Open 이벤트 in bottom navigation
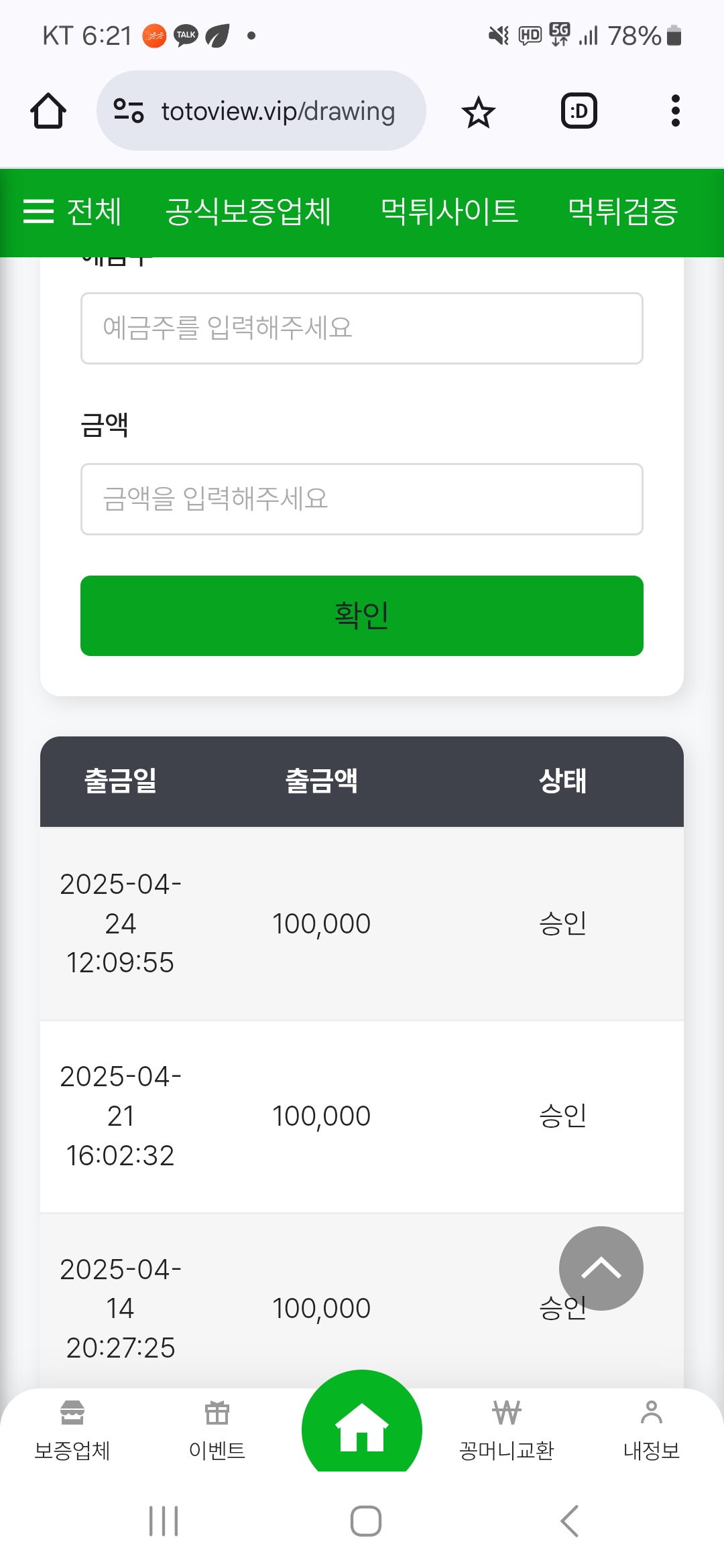 217,1430
